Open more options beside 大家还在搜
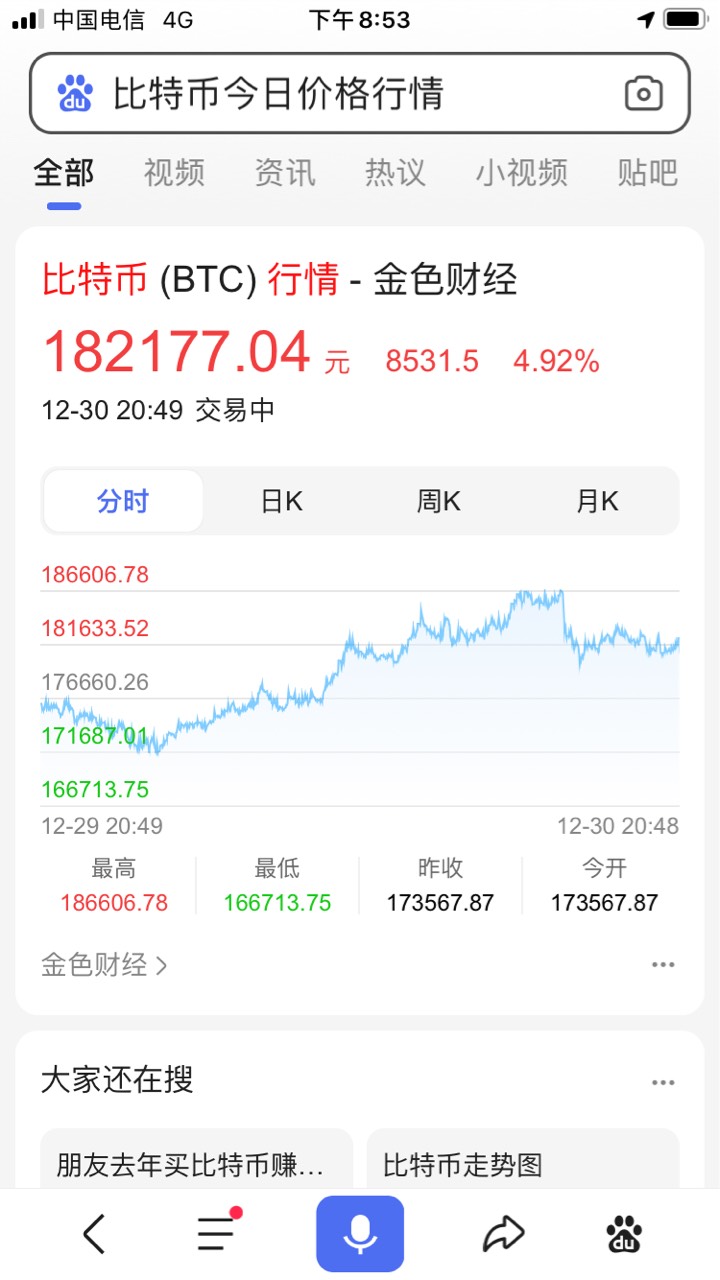Image resolution: width=720 pixels, height=1280 pixels. (663, 1083)
